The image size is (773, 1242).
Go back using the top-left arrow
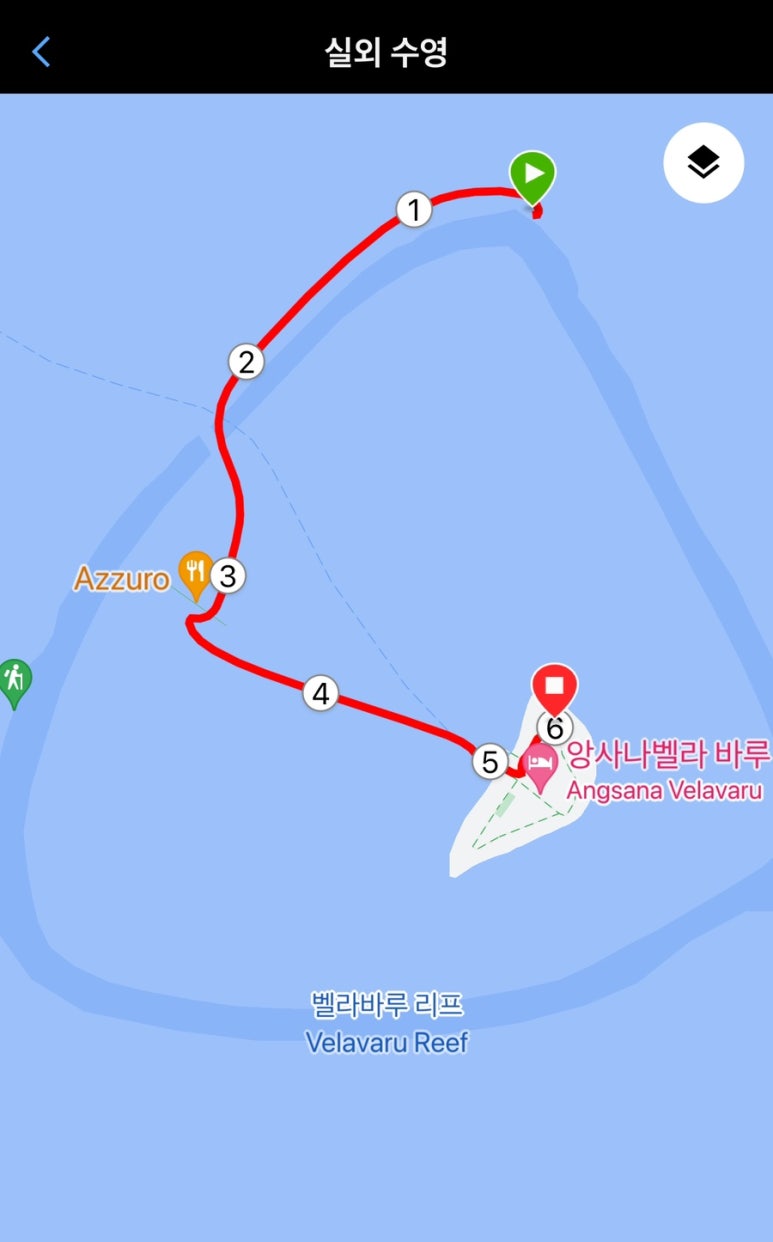pos(41,51)
